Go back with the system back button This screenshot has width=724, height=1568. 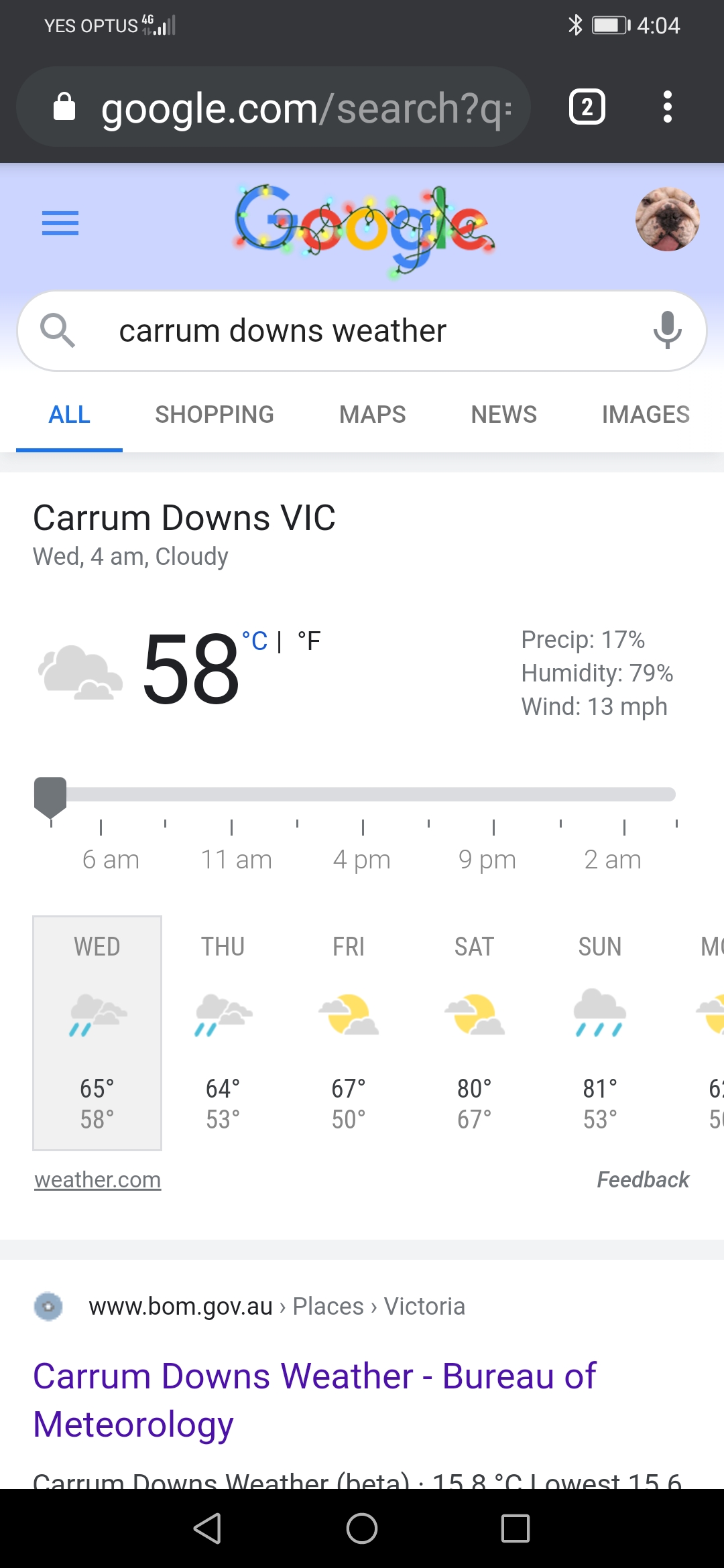pyautogui.click(x=207, y=1528)
